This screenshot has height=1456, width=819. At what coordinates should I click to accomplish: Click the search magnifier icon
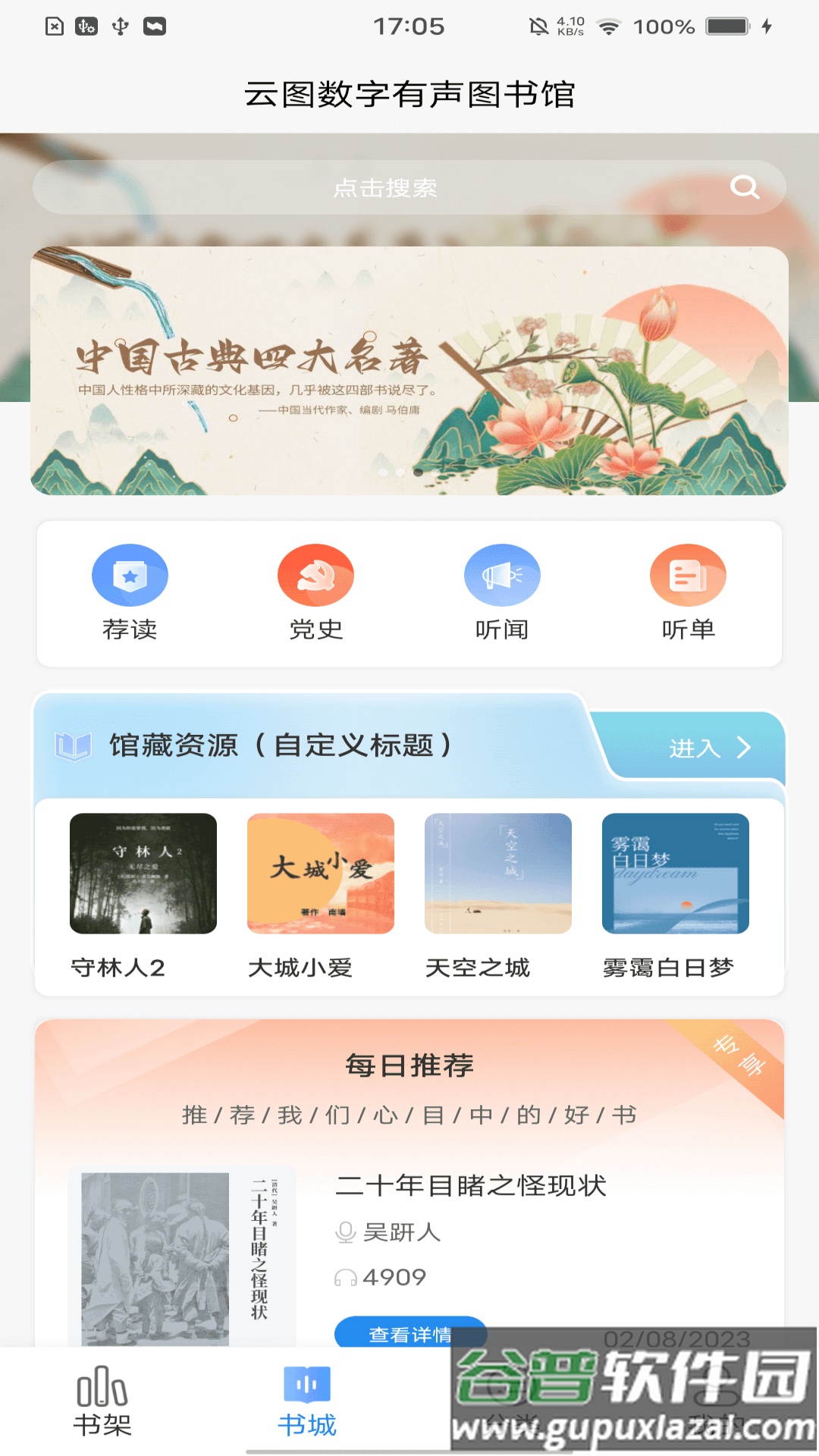pos(745,187)
